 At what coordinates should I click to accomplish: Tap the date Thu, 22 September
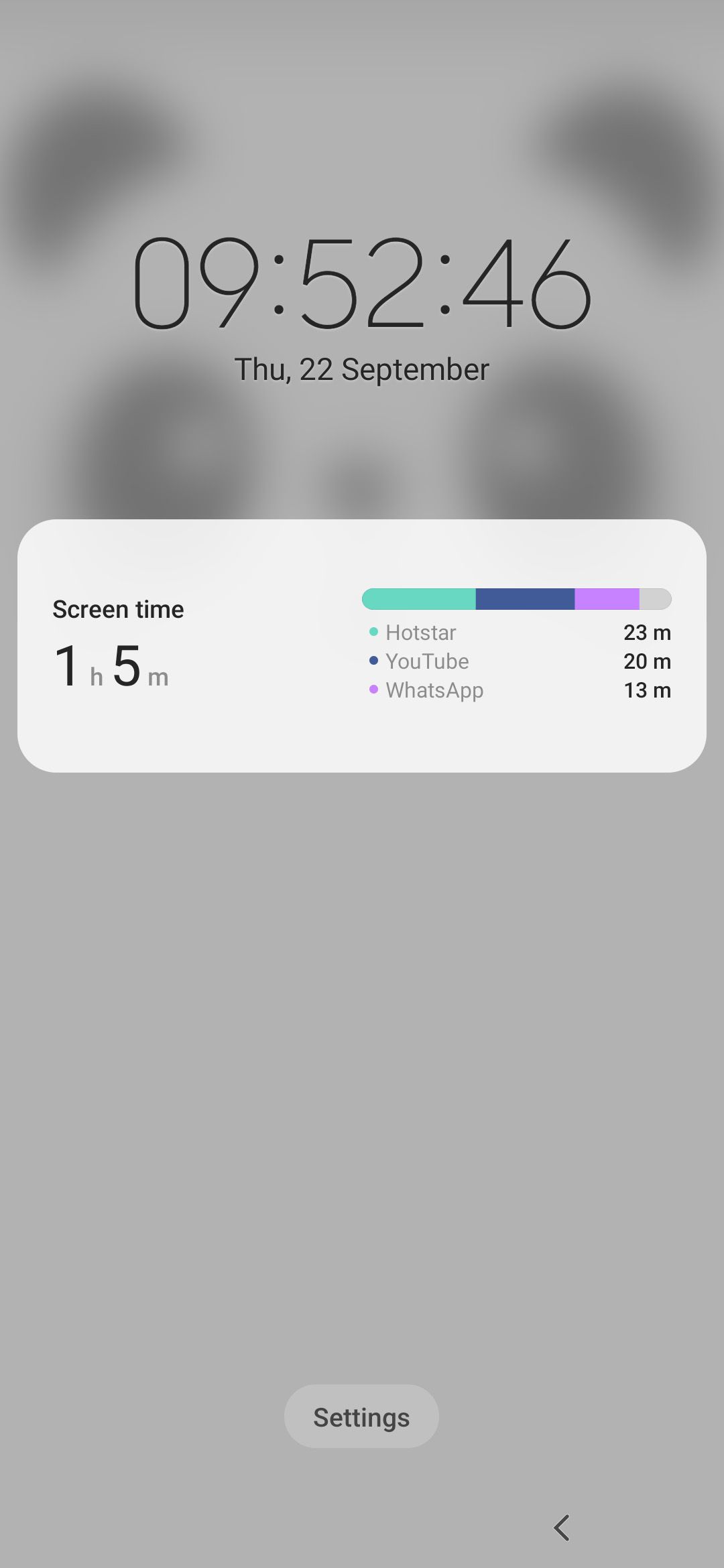[362, 368]
